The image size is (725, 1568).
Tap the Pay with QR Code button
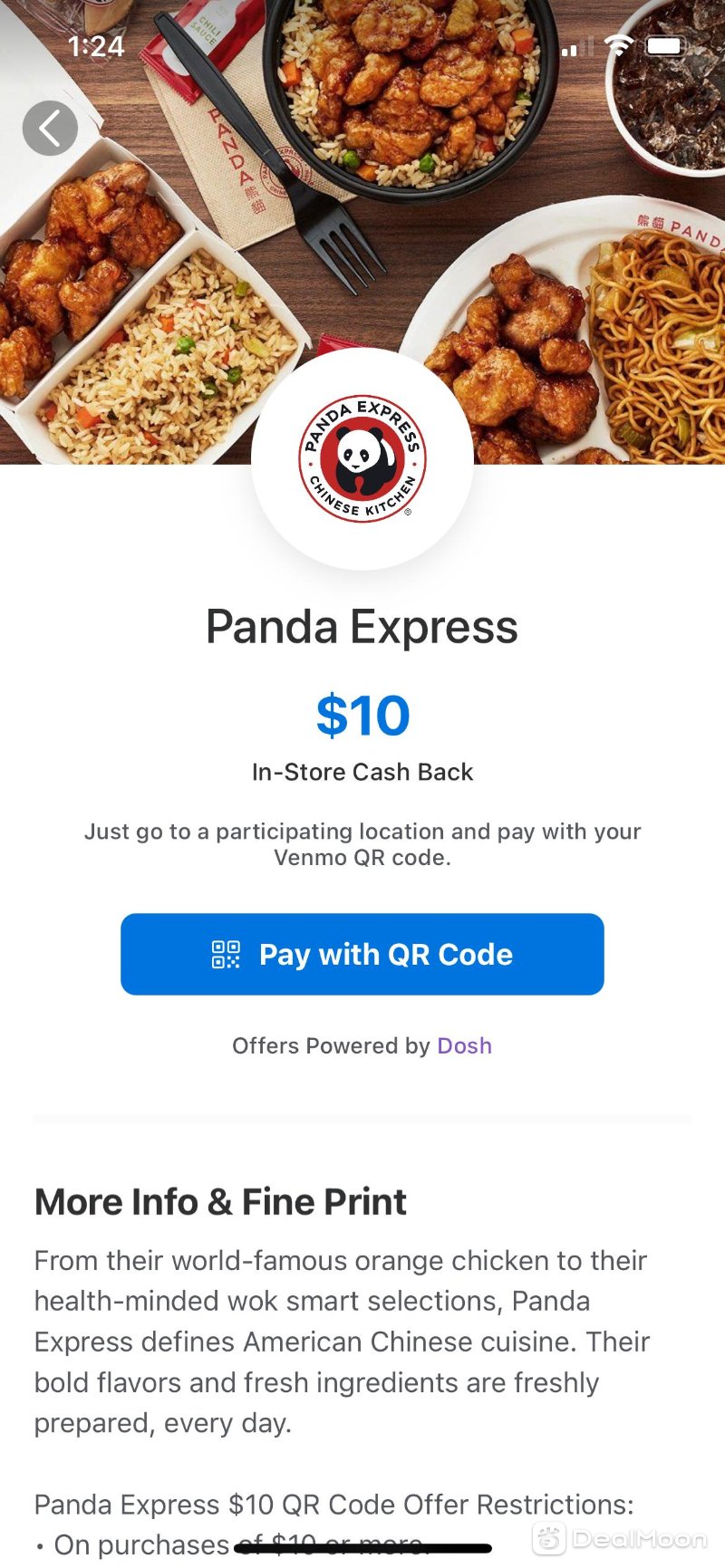point(362,954)
